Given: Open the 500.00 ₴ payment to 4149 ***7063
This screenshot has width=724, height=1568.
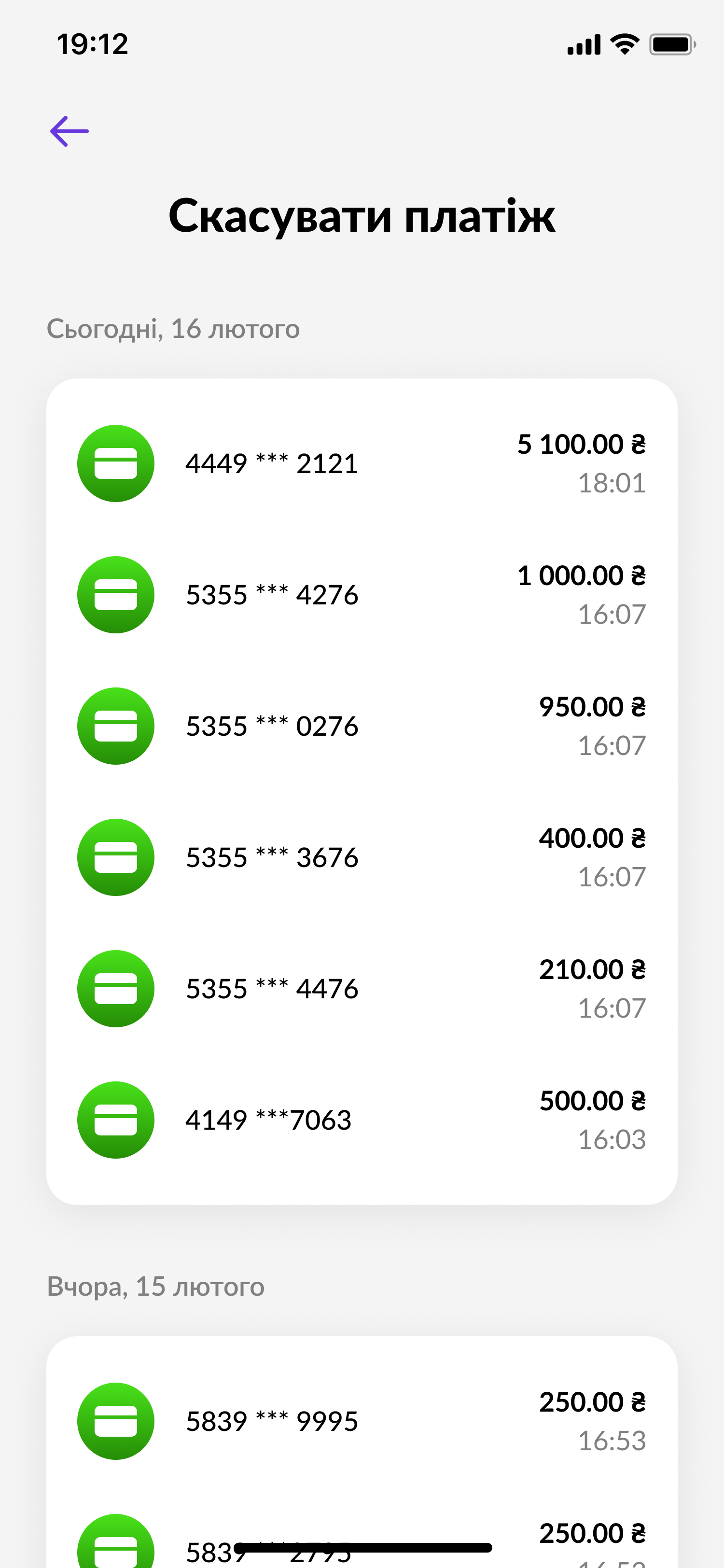Looking at the screenshot, I should pos(362,1120).
